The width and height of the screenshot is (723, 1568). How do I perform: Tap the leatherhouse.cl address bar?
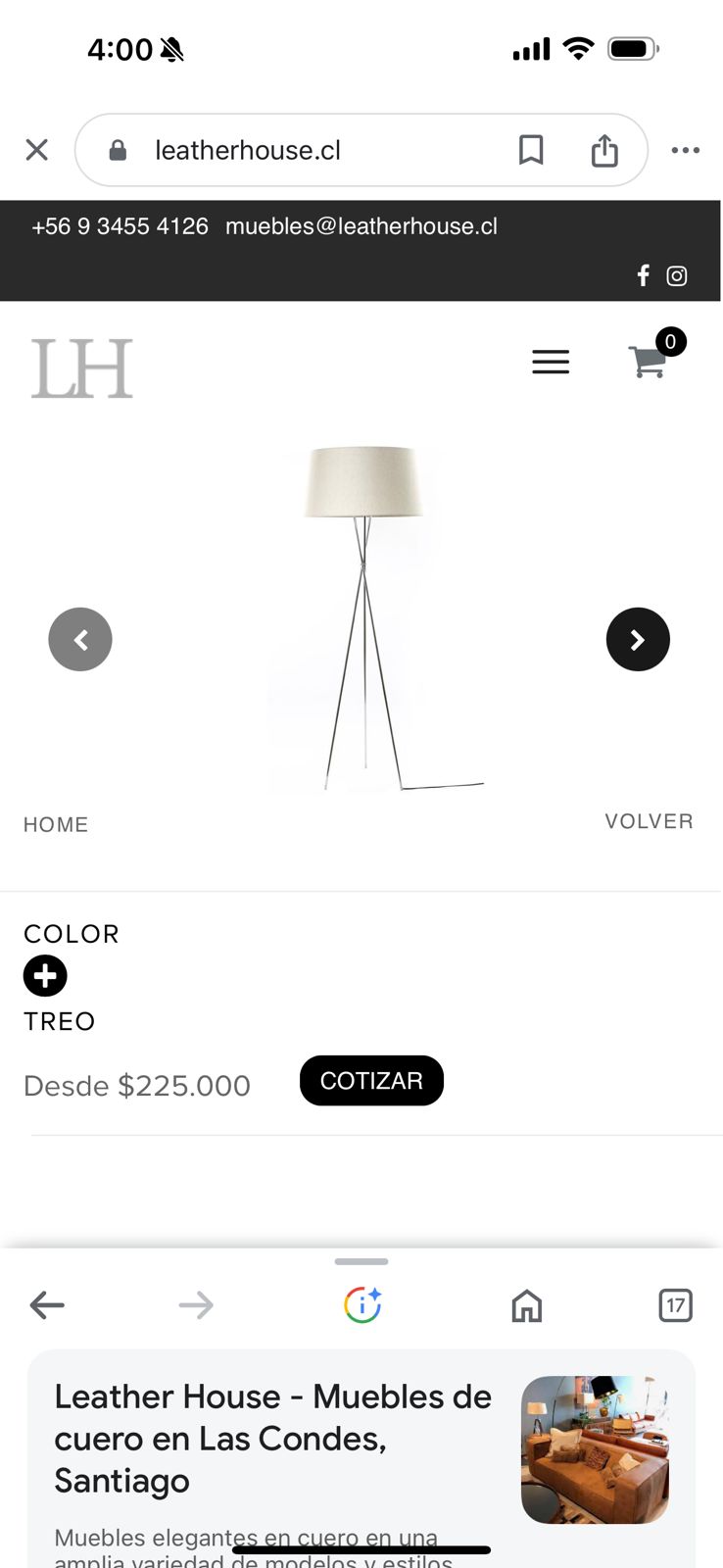click(x=294, y=150)
